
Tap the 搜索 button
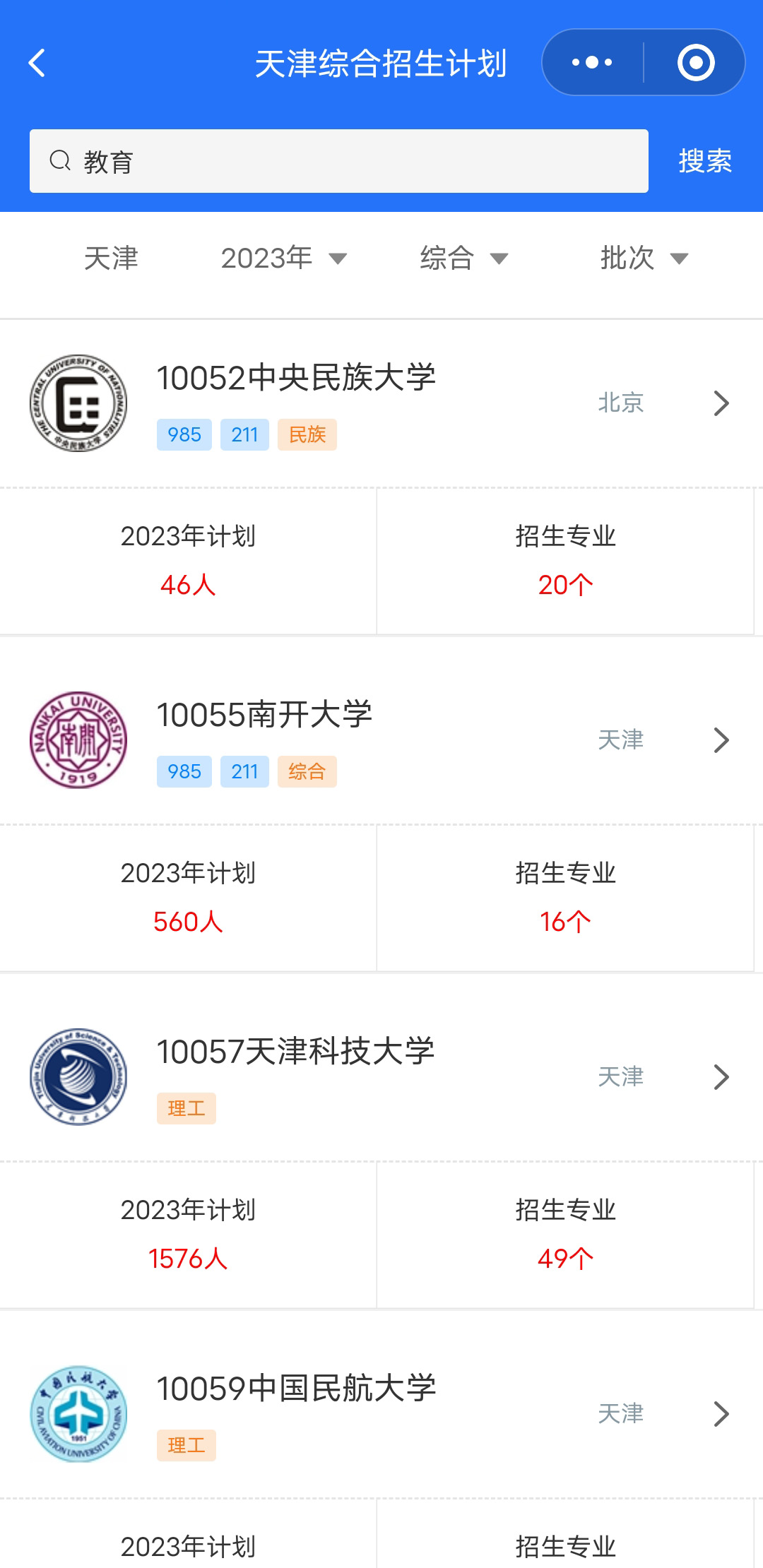(x=705, y=161)
